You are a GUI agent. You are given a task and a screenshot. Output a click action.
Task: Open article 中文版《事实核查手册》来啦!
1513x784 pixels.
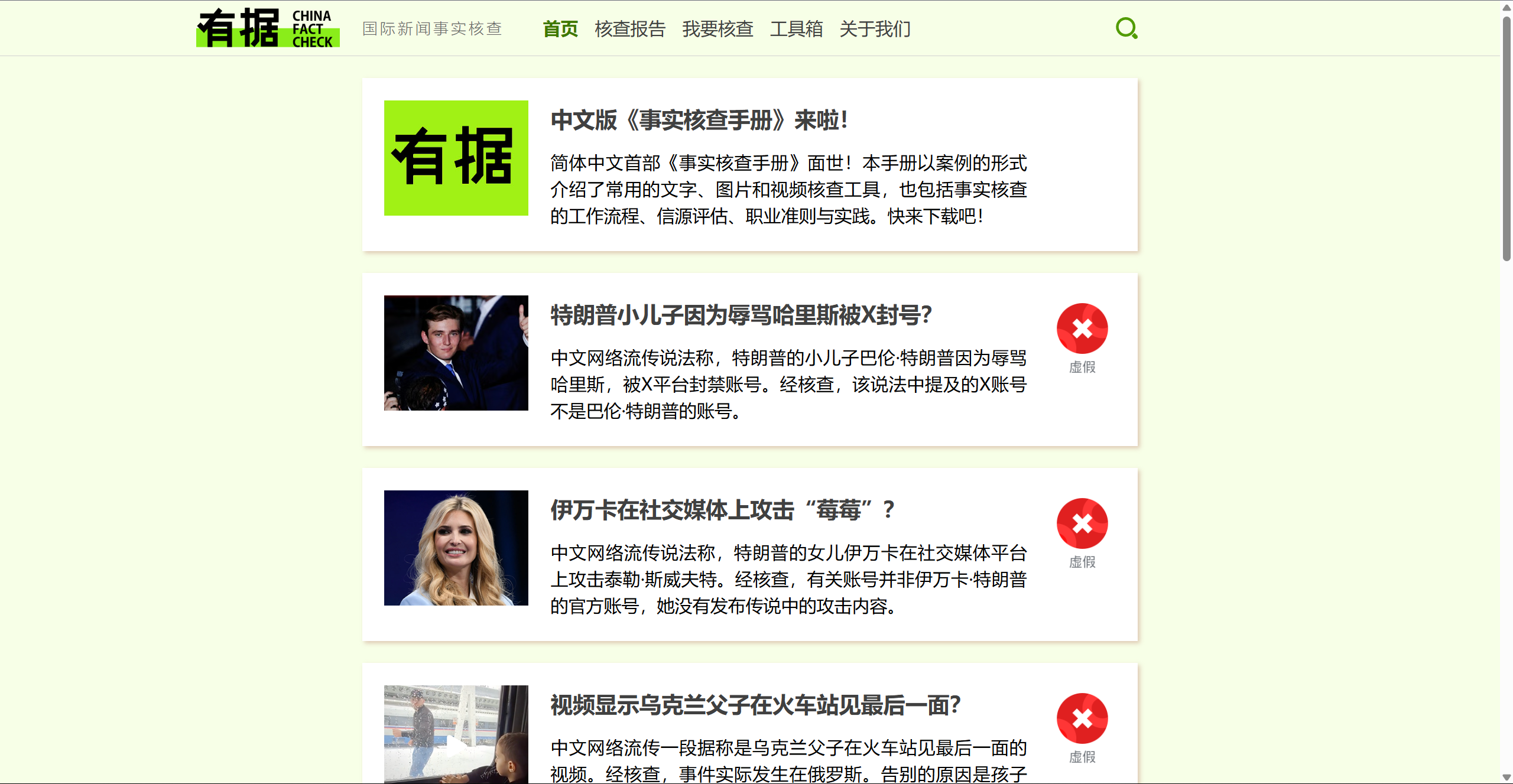699,121
